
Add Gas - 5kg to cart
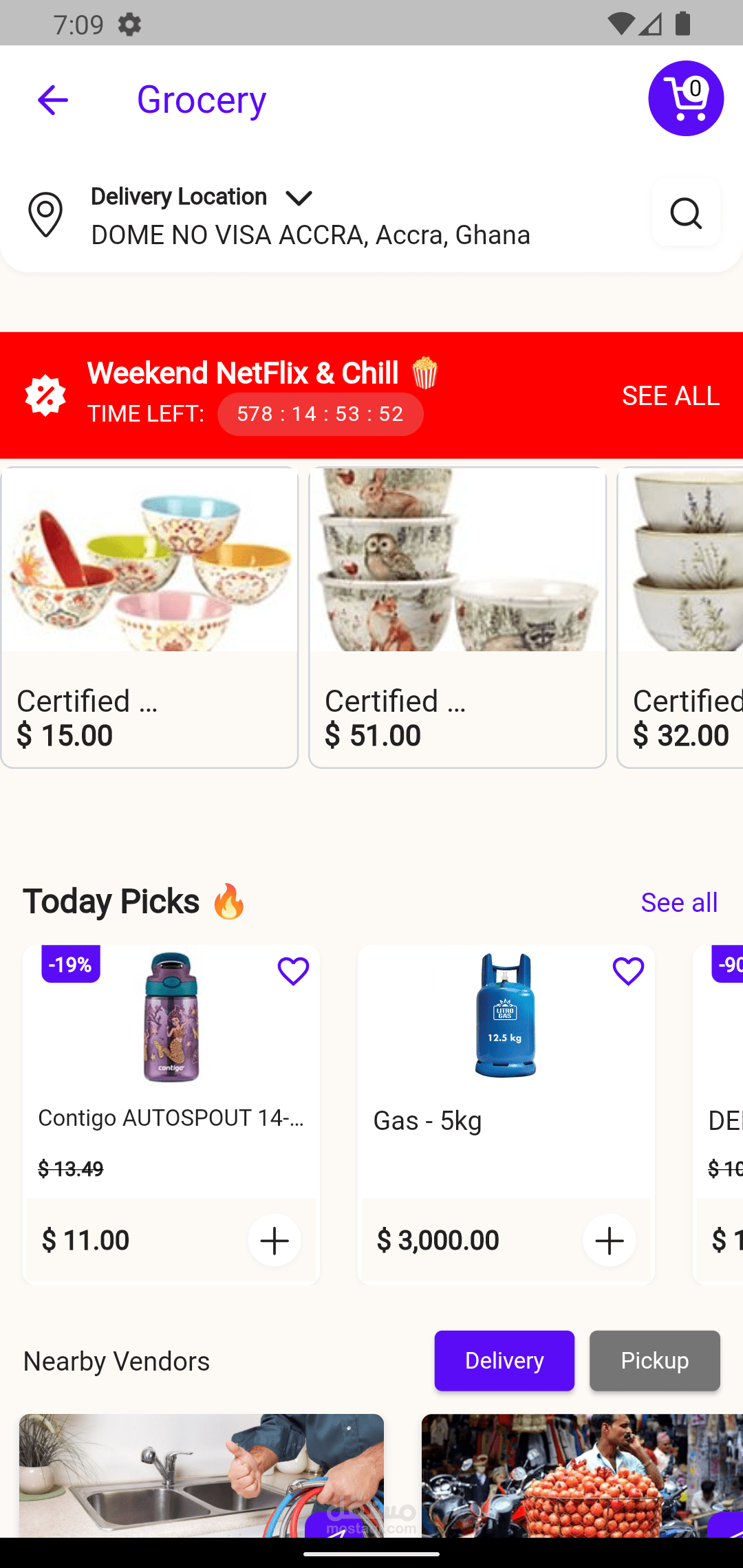click(x=609, y=1241)
